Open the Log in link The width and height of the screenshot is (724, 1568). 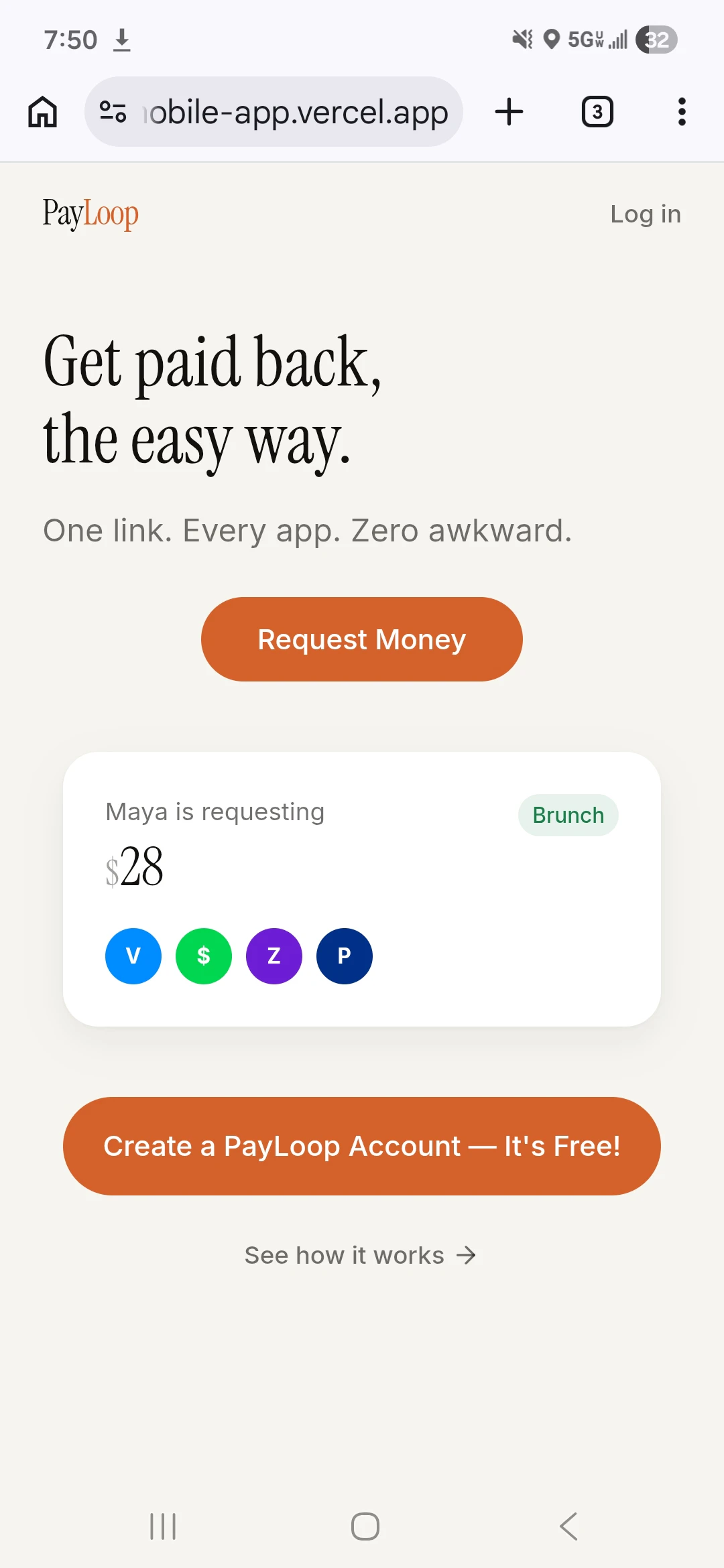click(x=646, y=214)
